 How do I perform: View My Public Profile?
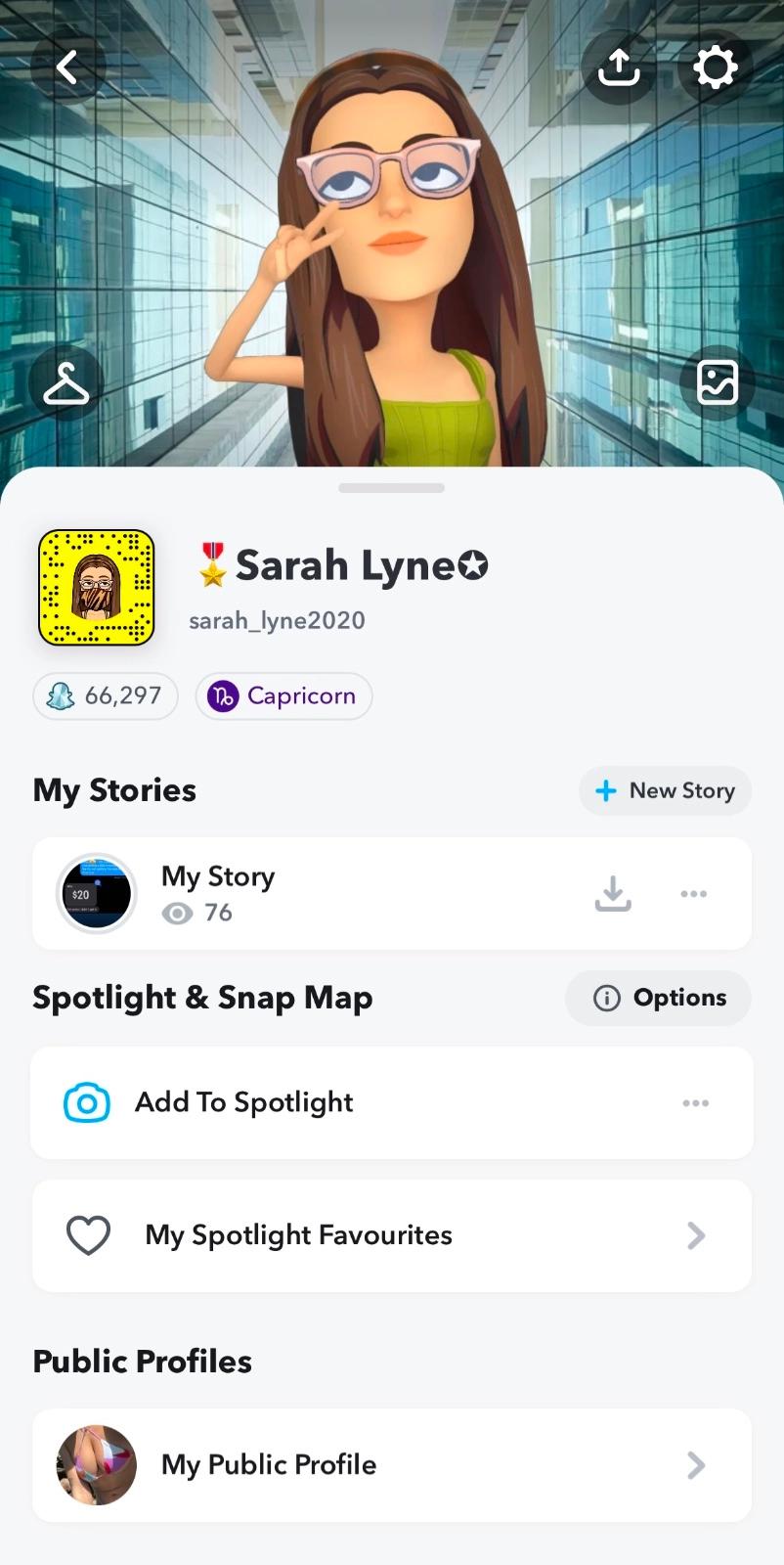point(391,1464)
